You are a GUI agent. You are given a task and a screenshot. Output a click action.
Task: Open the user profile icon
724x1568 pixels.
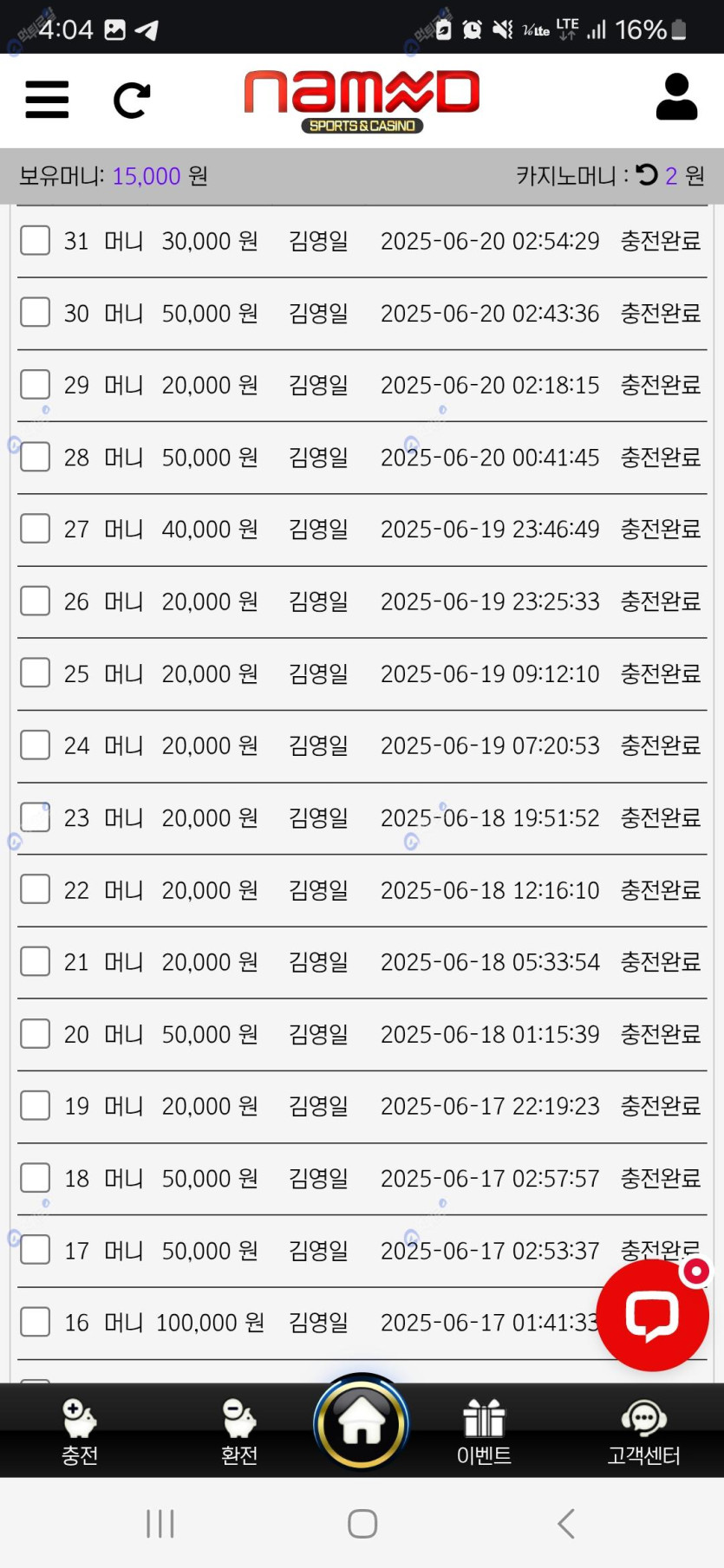[x=676, y=96]
